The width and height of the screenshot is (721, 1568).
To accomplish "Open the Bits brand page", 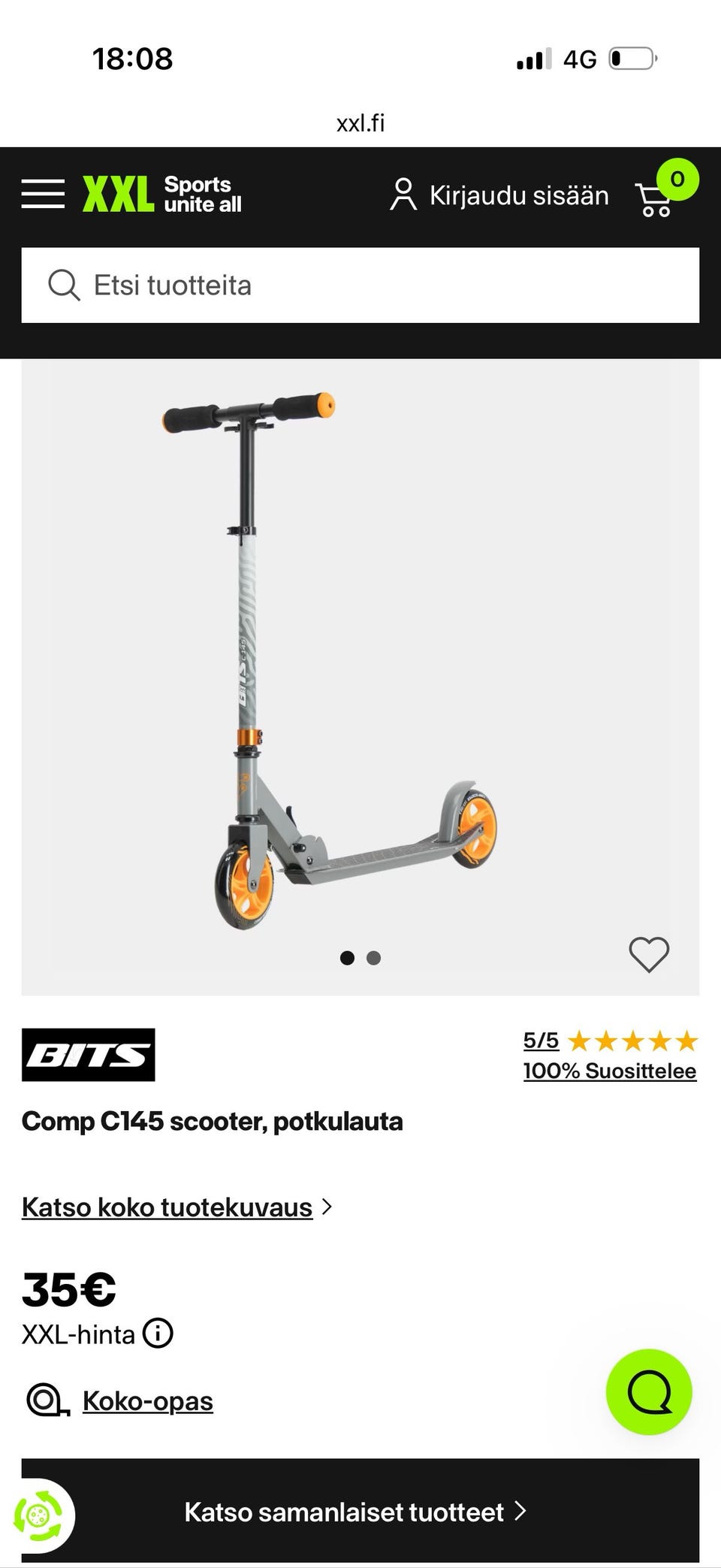I will pyautogui.click(x=89, y=1055).
